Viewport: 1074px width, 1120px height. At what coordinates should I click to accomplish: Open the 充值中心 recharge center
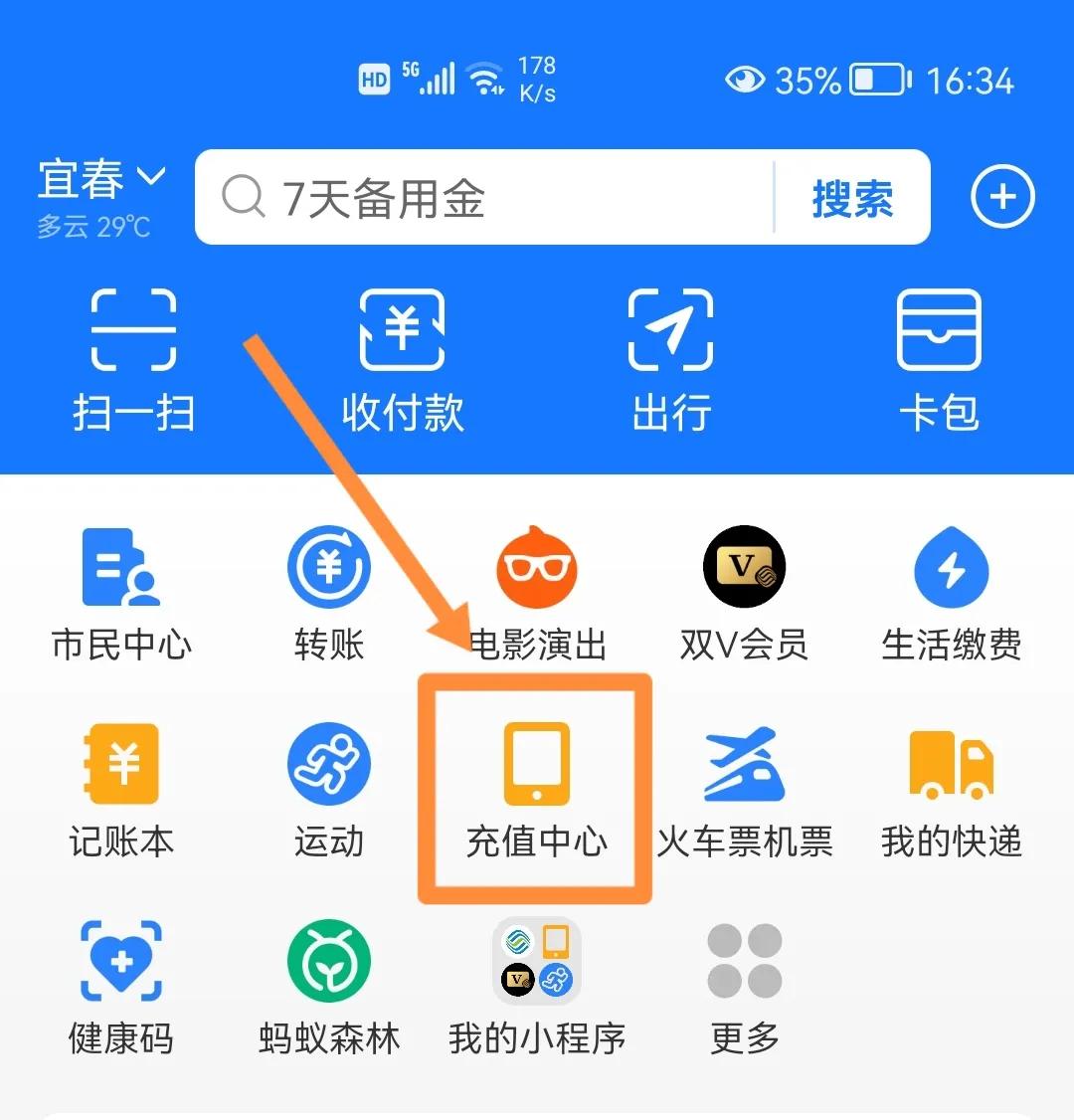pyautogui.click(x=536, y=786)
